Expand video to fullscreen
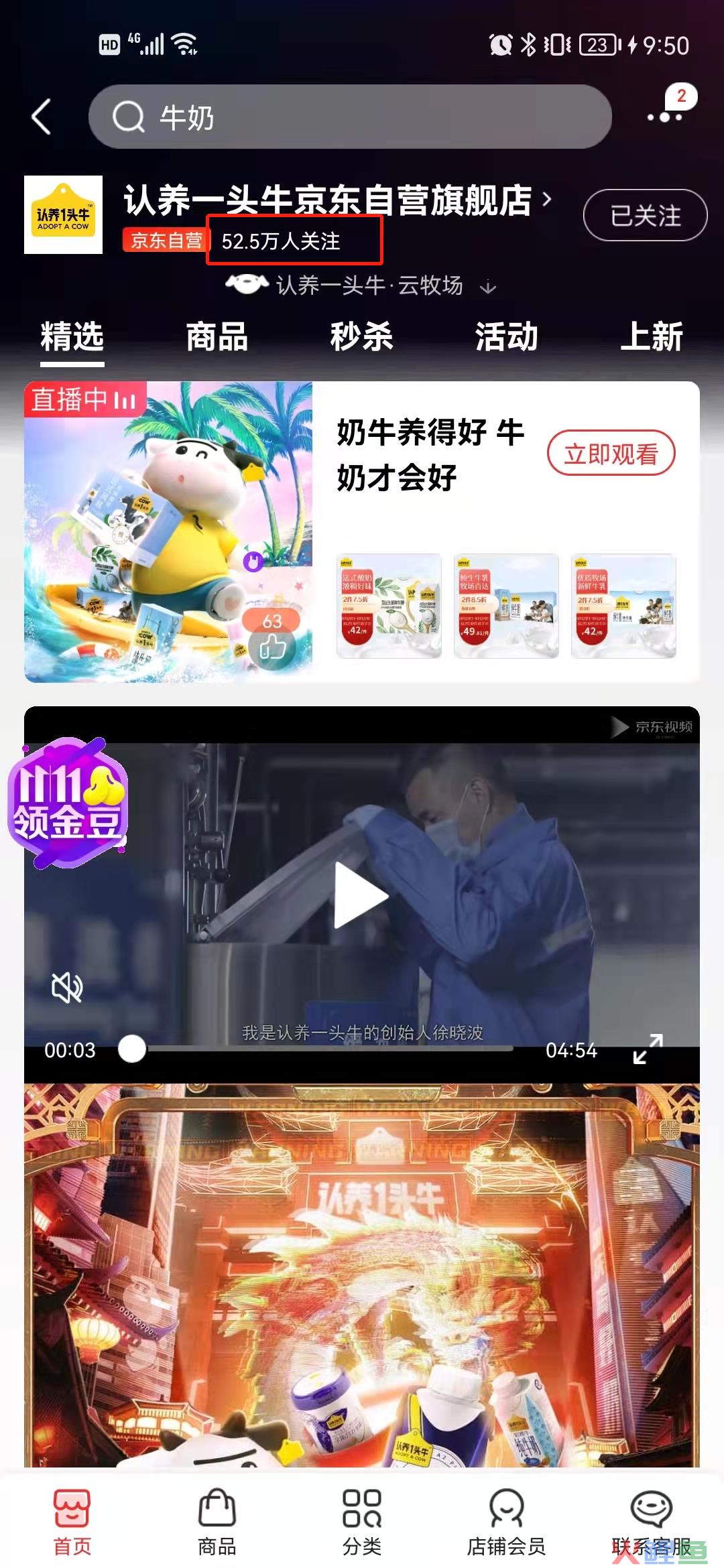 pyautogui.click(x=648, y=1049)
